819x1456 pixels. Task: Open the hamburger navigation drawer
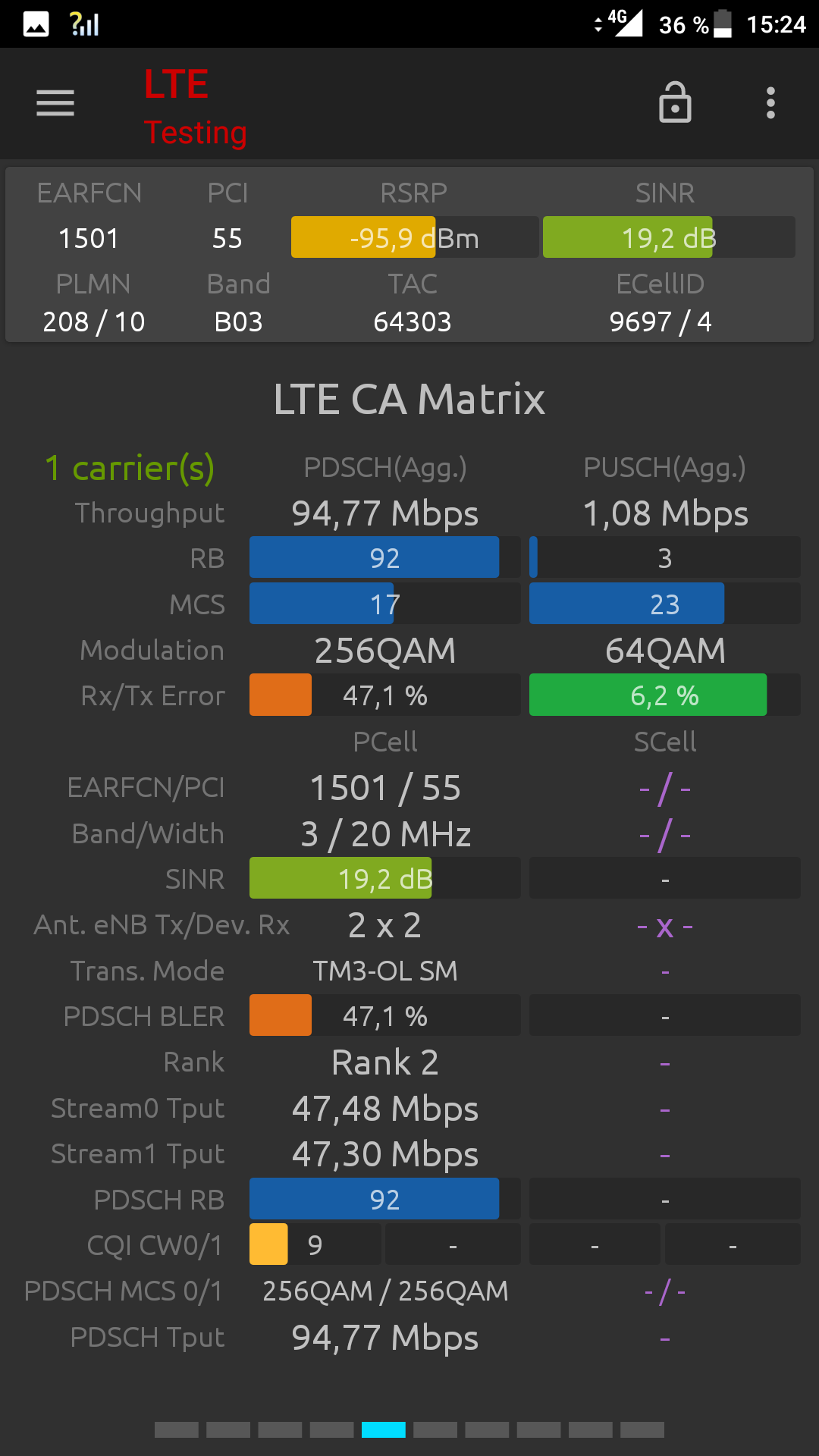(55, 103)
